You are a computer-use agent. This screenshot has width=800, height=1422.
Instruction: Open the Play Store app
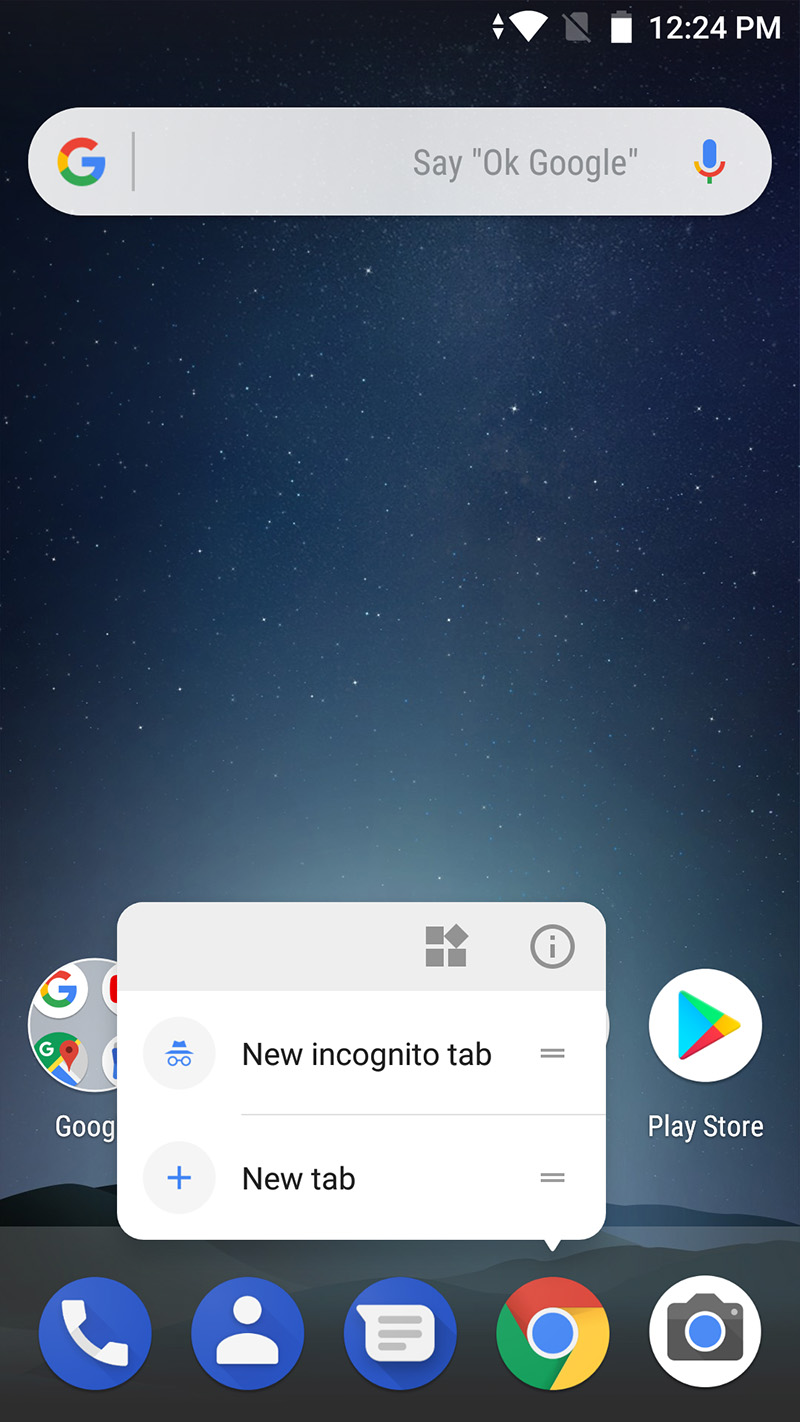705,1026
